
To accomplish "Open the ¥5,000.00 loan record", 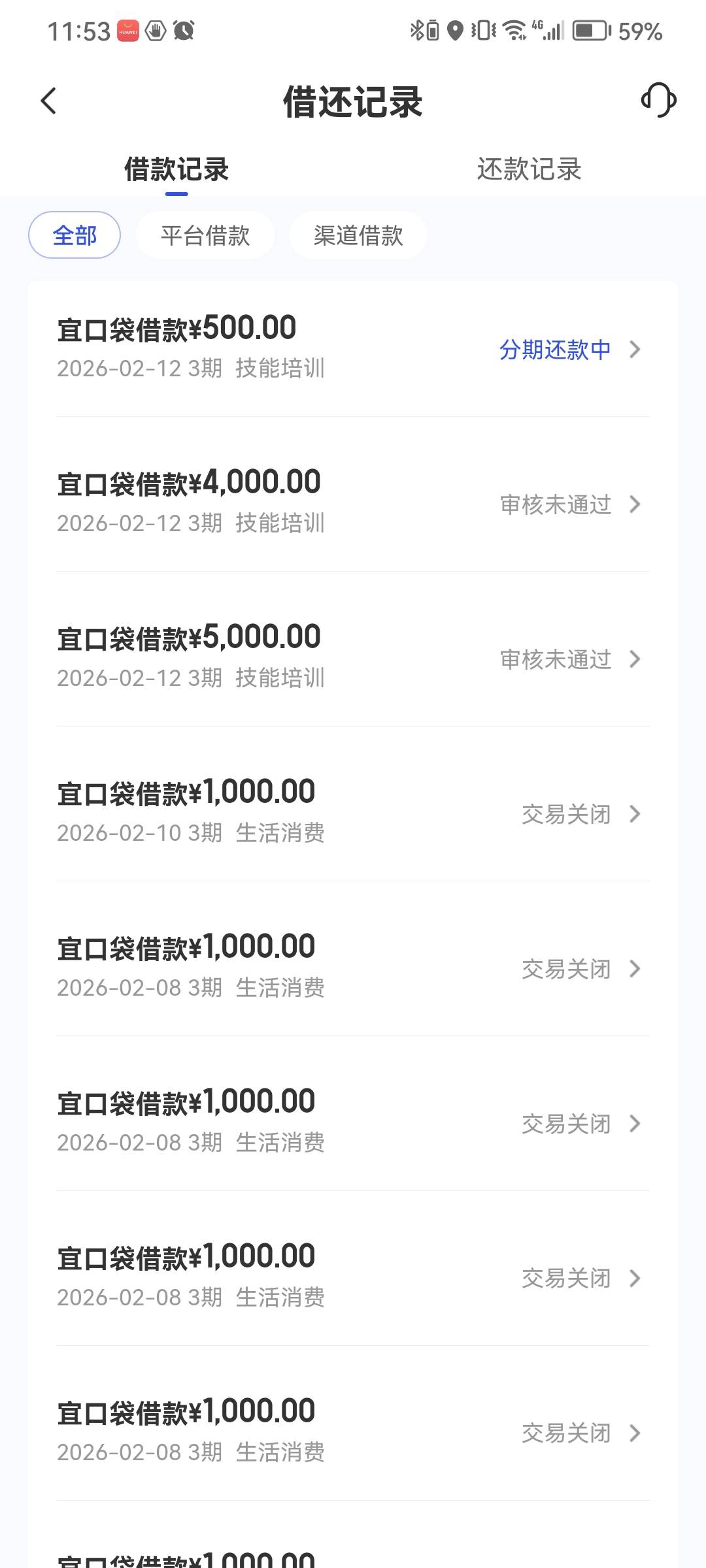I will (353, 657).
